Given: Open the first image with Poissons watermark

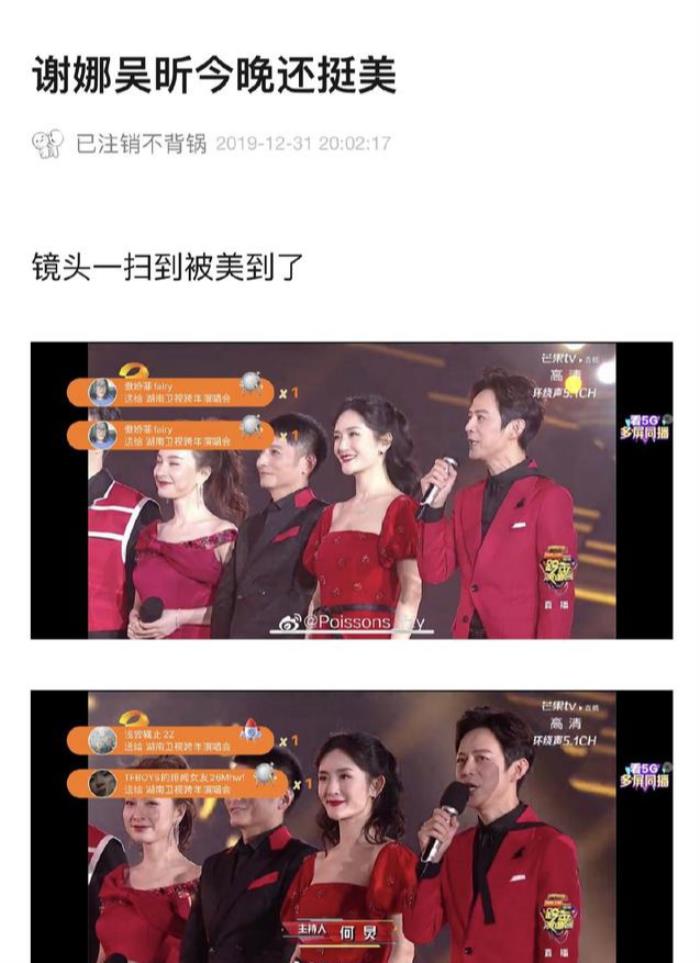Looking at the screenshot, I should click(x=351, y=490).
